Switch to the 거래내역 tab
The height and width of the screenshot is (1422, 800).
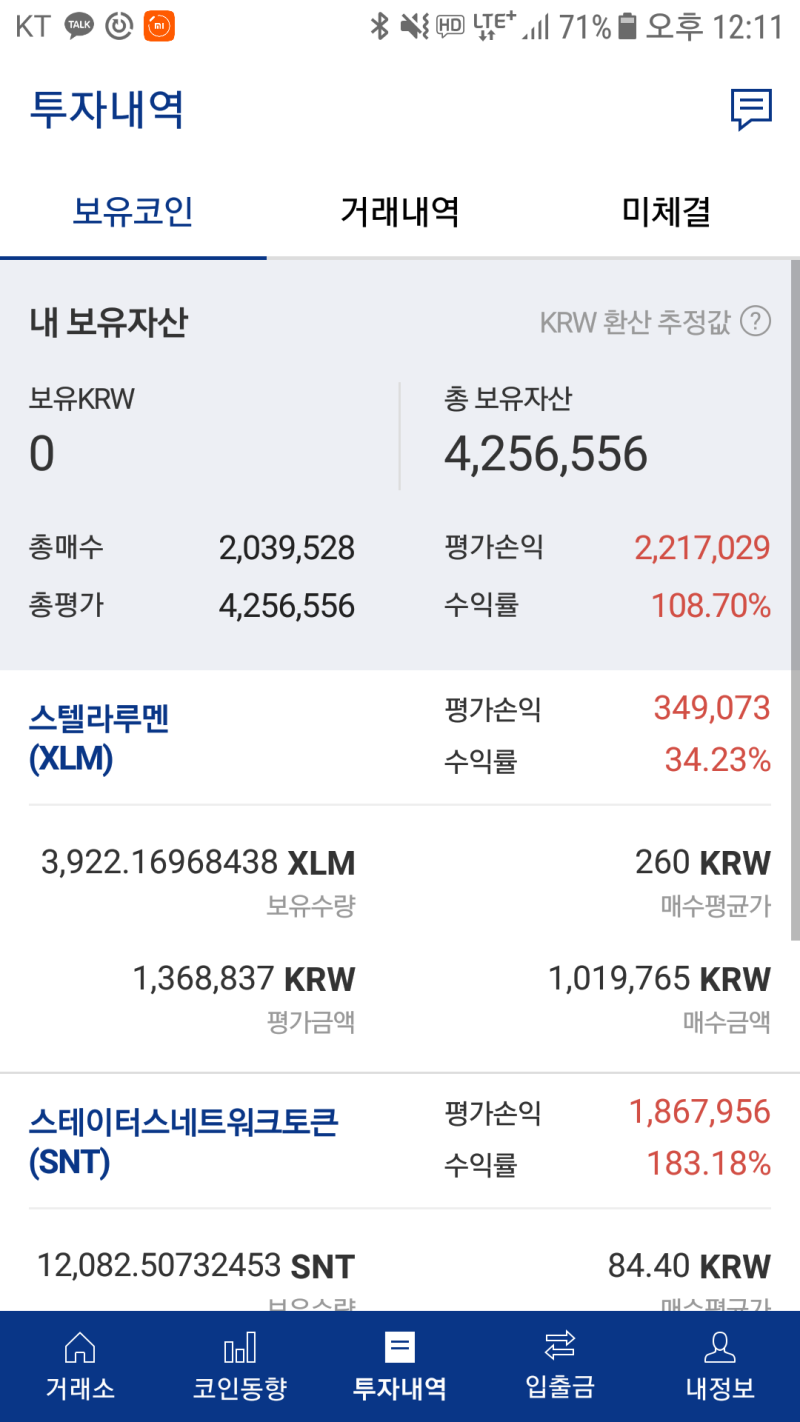[399, 212]
